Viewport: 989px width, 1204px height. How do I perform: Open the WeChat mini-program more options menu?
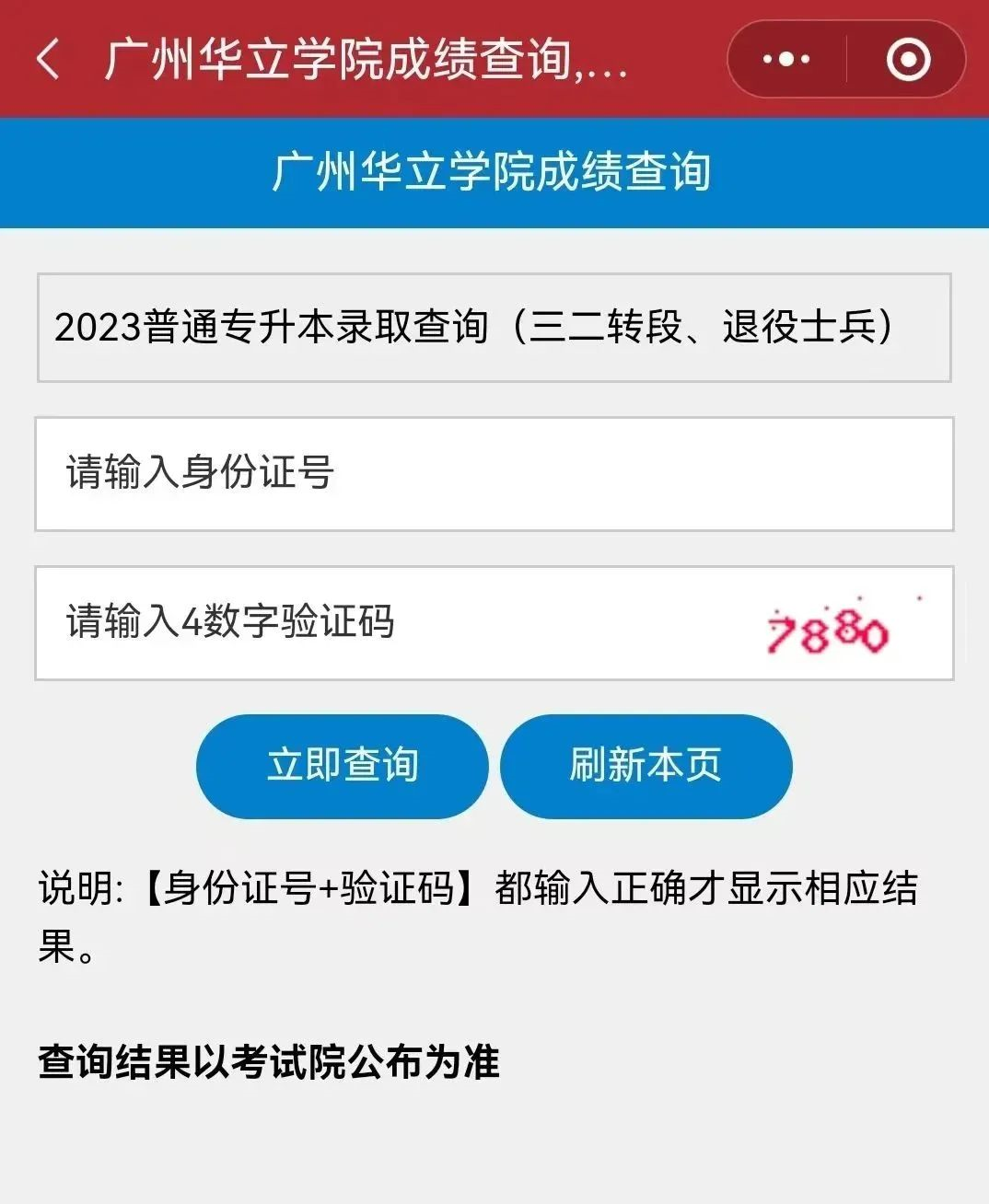pos(784,59)
